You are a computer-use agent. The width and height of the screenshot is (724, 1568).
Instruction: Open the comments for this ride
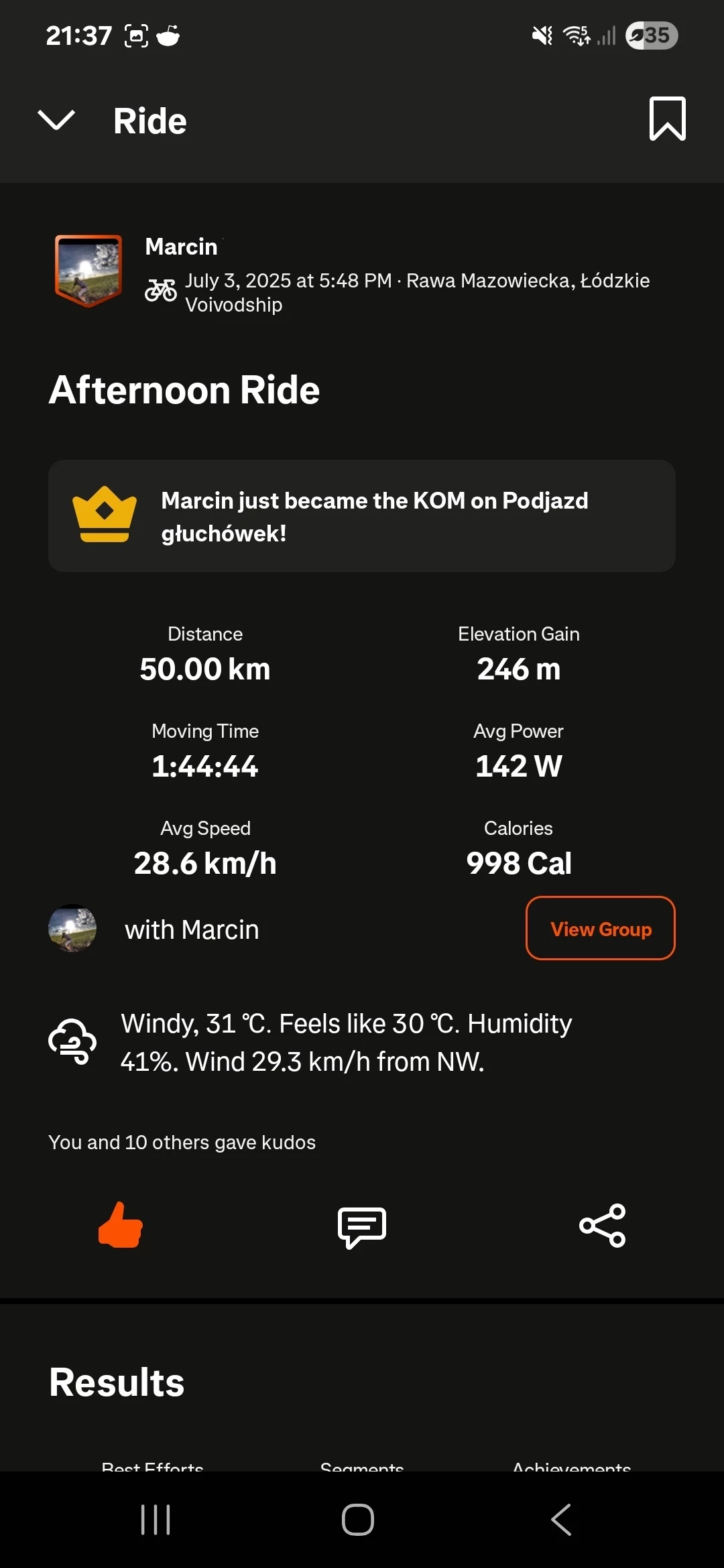point(362,1226)
